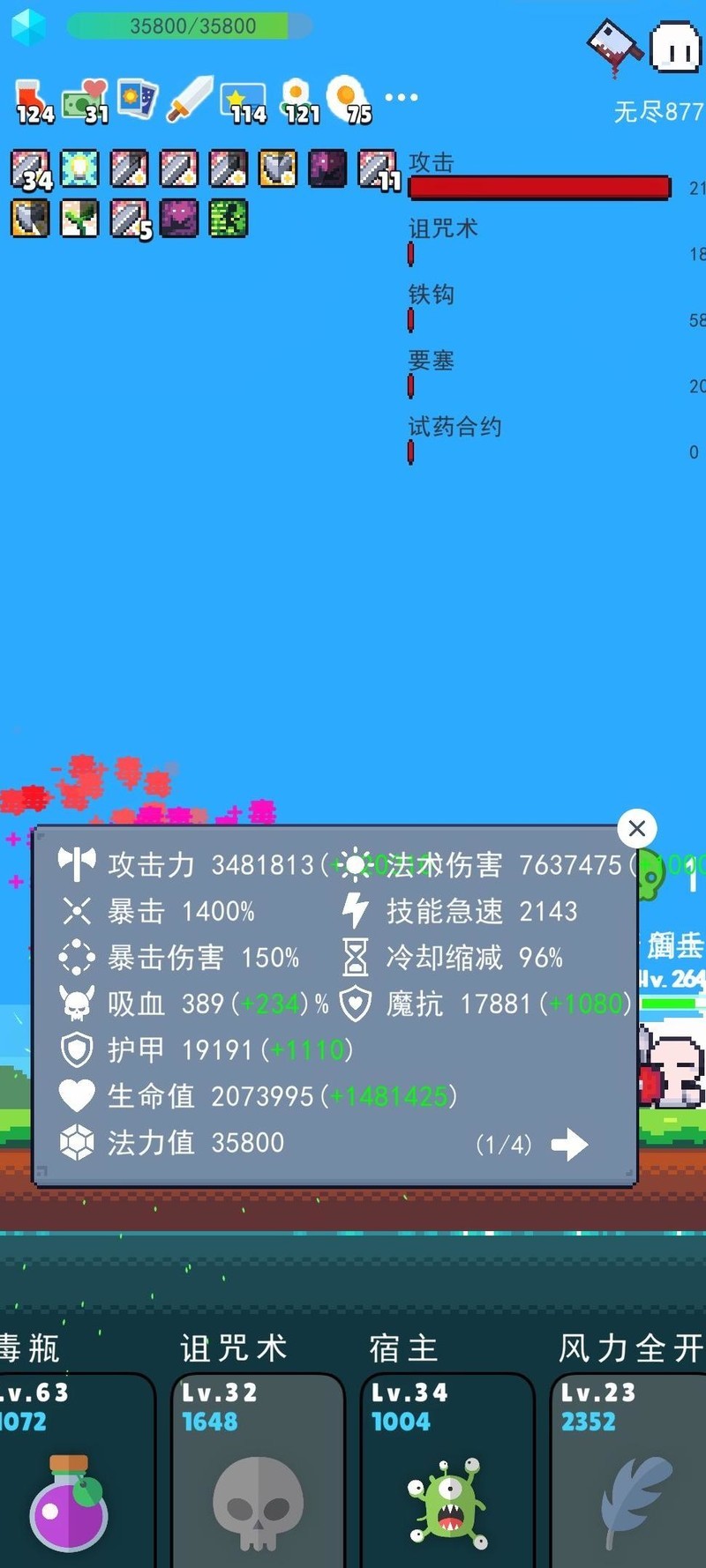Choose the 宿主 skill card
The image size is (706, 1568).
tap(447, 1468)
